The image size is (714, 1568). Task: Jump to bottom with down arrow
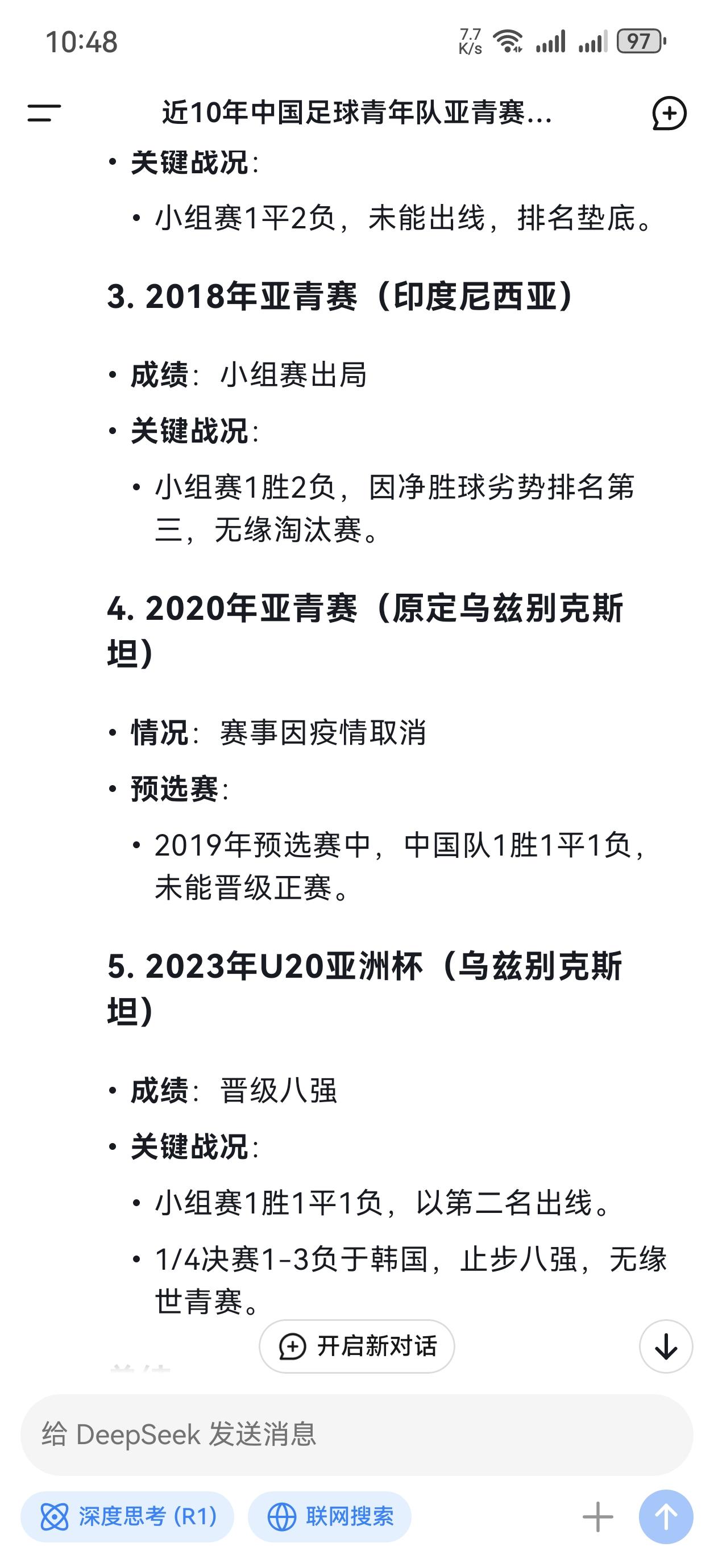click(x=666, y=1346)
